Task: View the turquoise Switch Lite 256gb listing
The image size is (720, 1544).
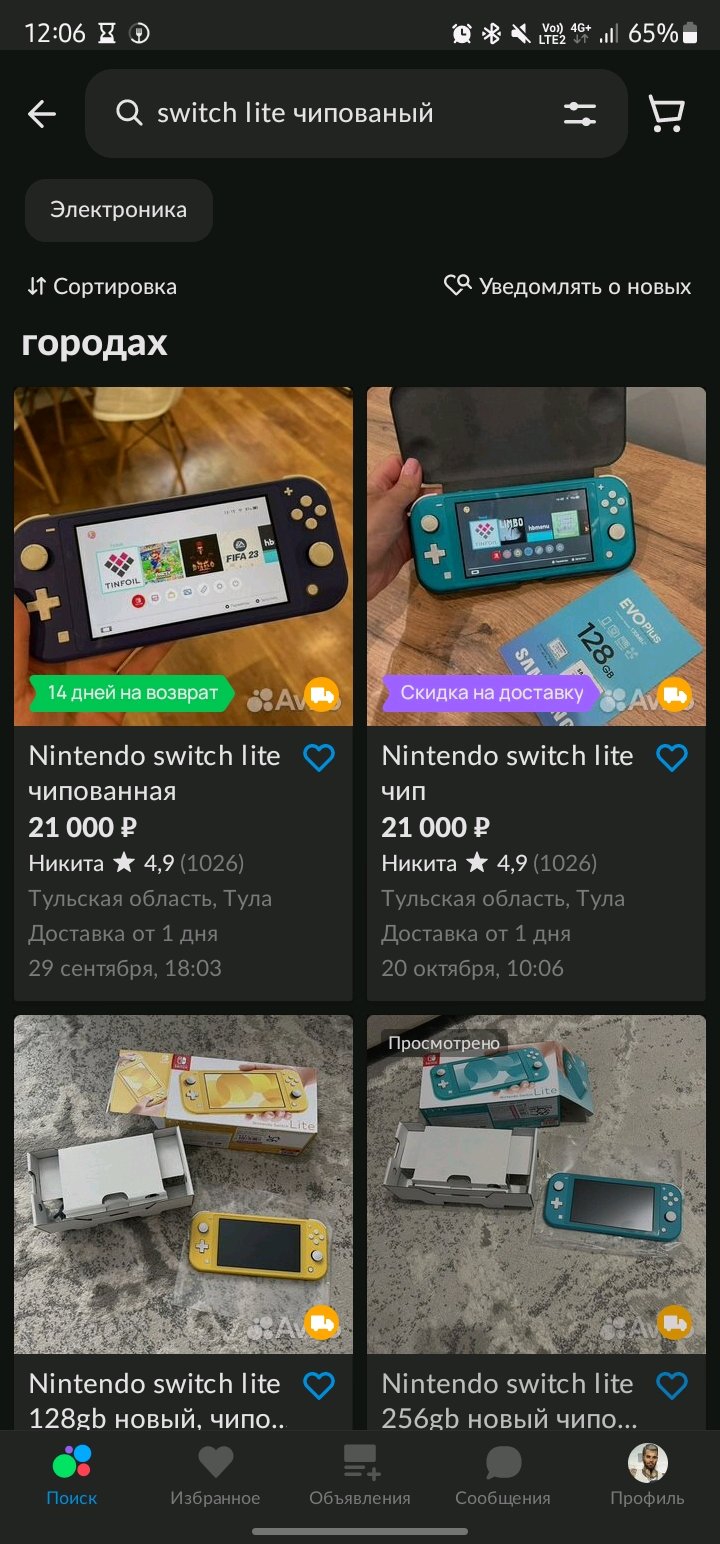Action: pyautogui.click(x=536, y=1184)
